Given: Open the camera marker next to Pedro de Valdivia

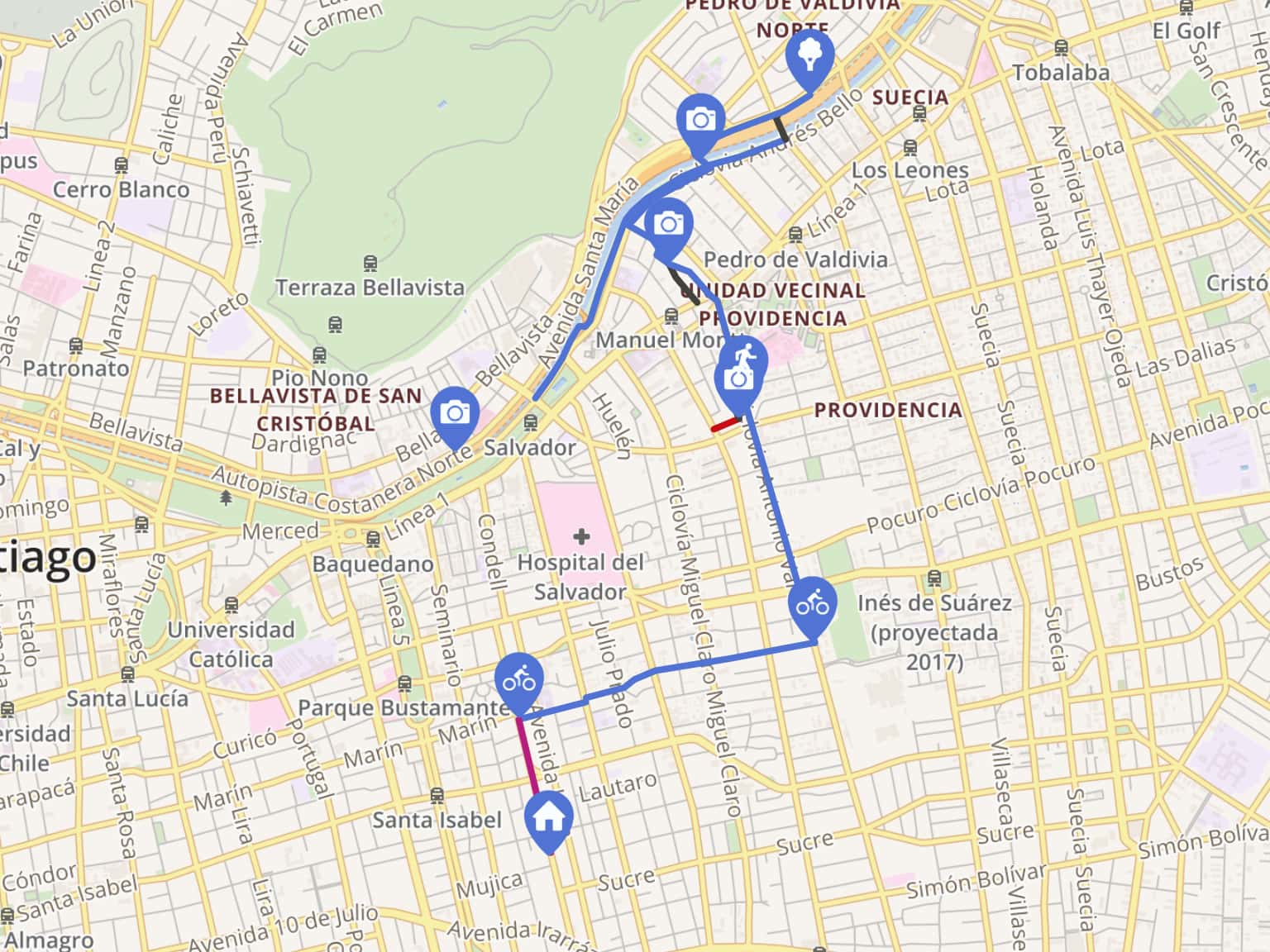Looking at the screenshot, I should 669,223.
